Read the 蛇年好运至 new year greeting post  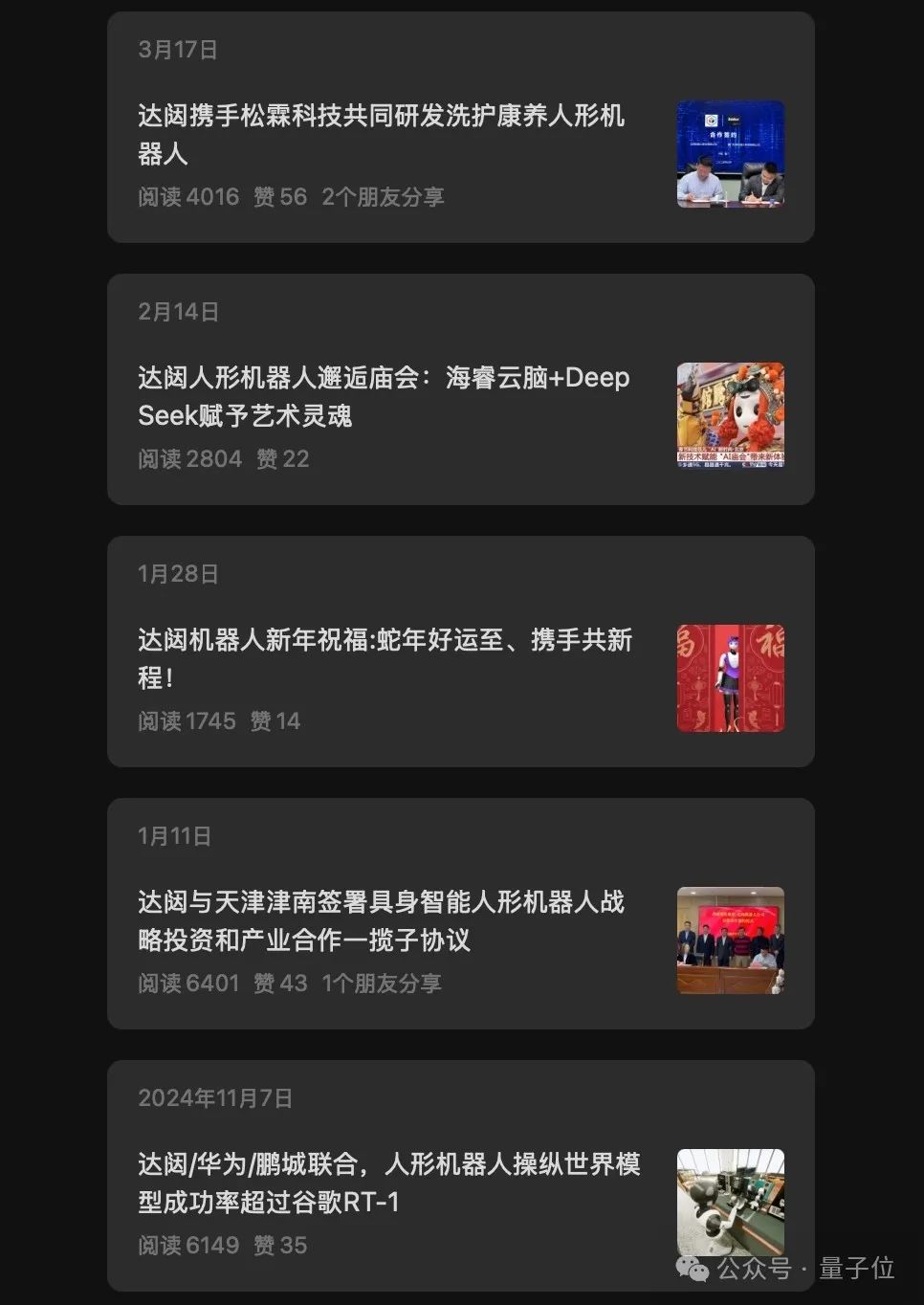(385, 658)
